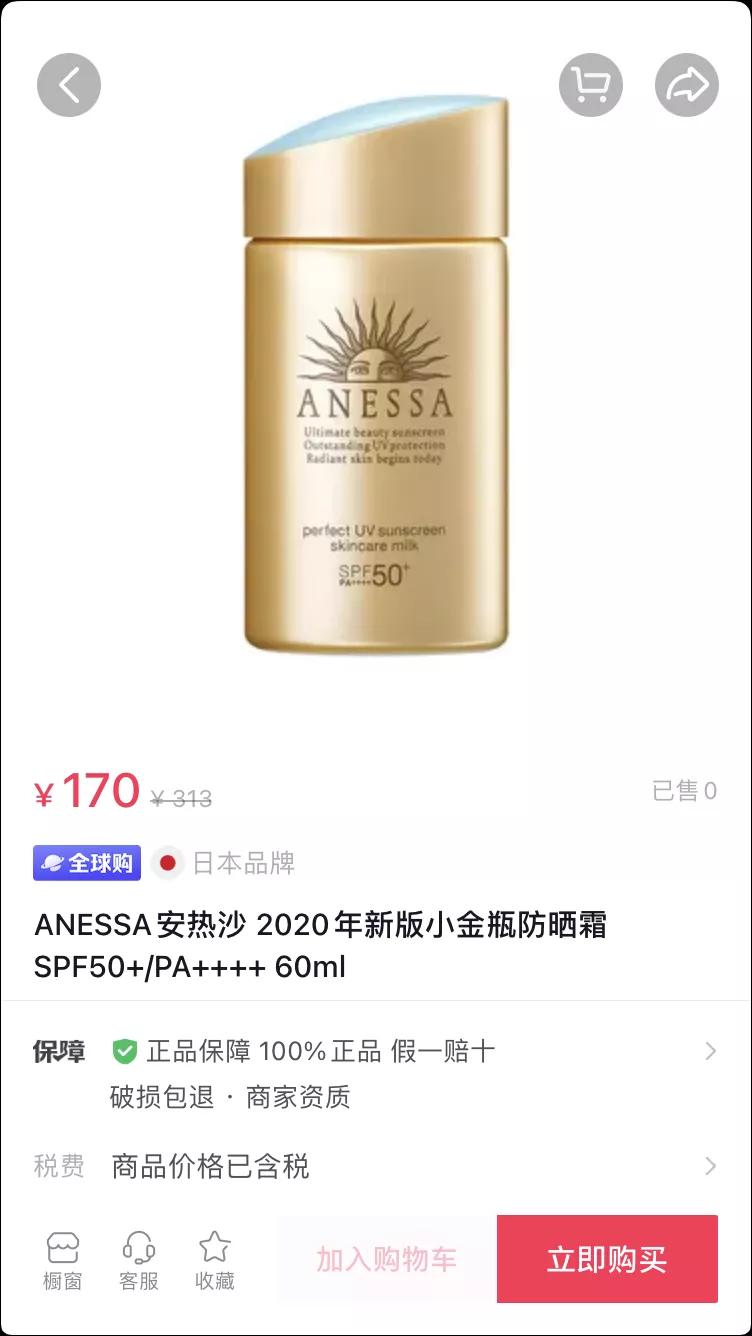752x1336 pixels.
Task: Tap the back arrow at top left
Action: click(x=67, y=85)
